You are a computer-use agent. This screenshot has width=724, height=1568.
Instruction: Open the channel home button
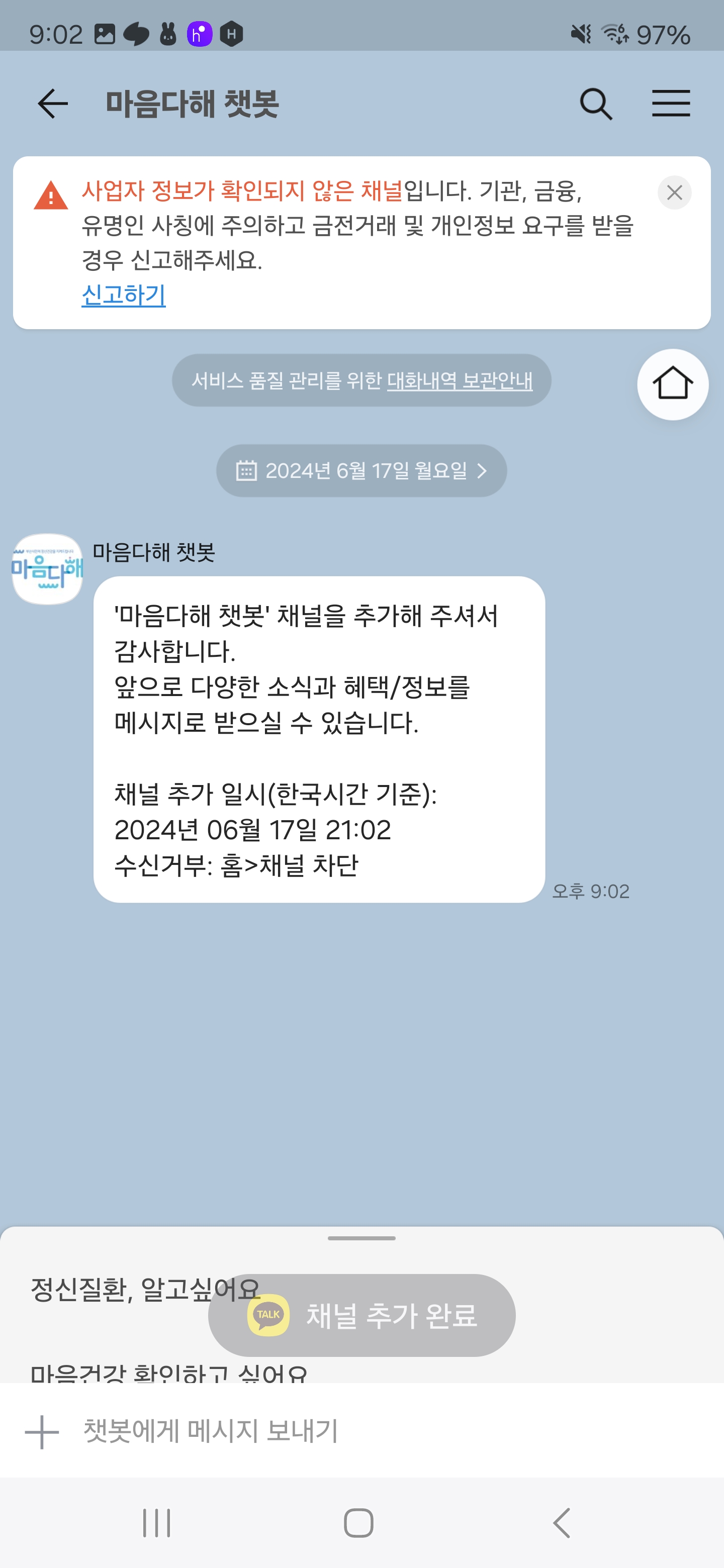coord(672,384)
